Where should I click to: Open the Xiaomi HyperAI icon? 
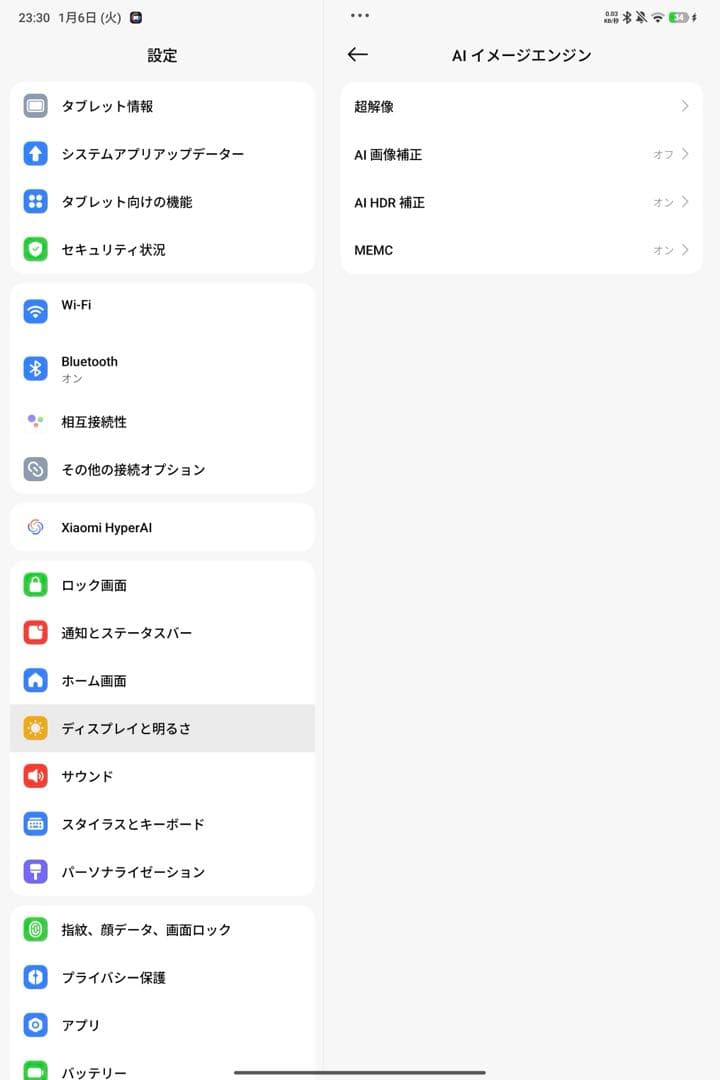(x=36, y=527)
